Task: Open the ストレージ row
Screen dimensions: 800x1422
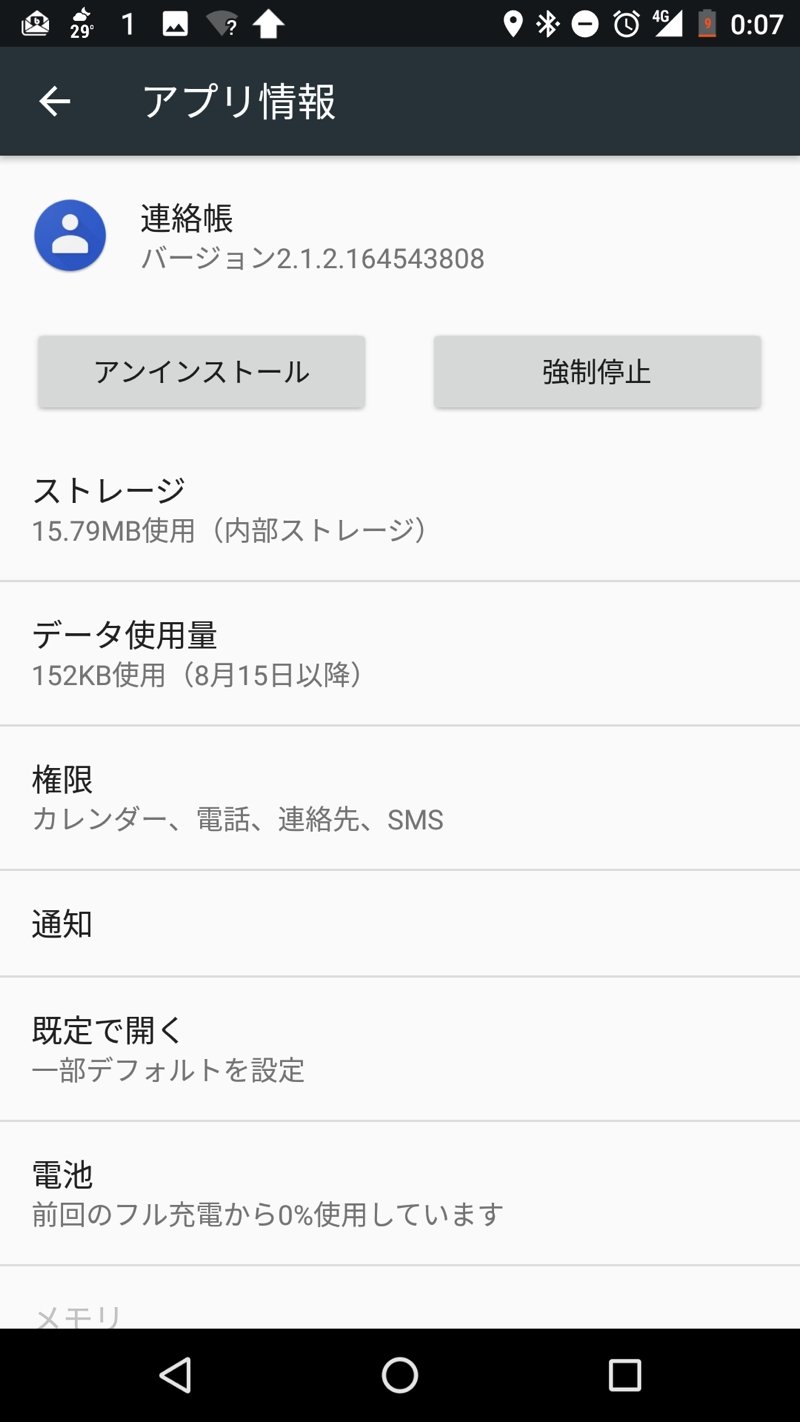Action: 400,509
